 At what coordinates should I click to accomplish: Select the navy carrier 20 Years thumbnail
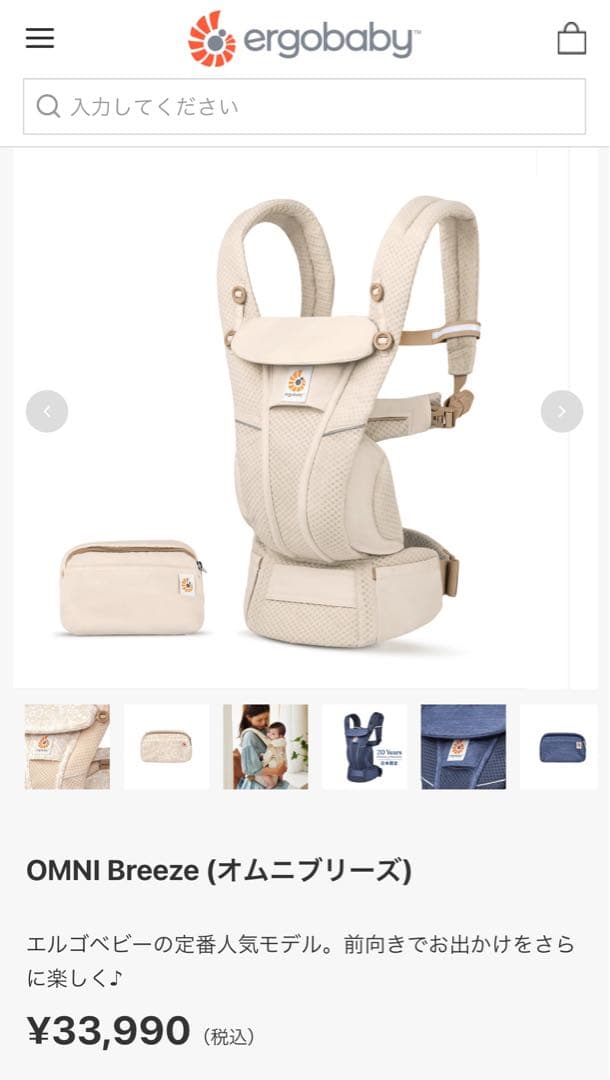pos(364,747)
